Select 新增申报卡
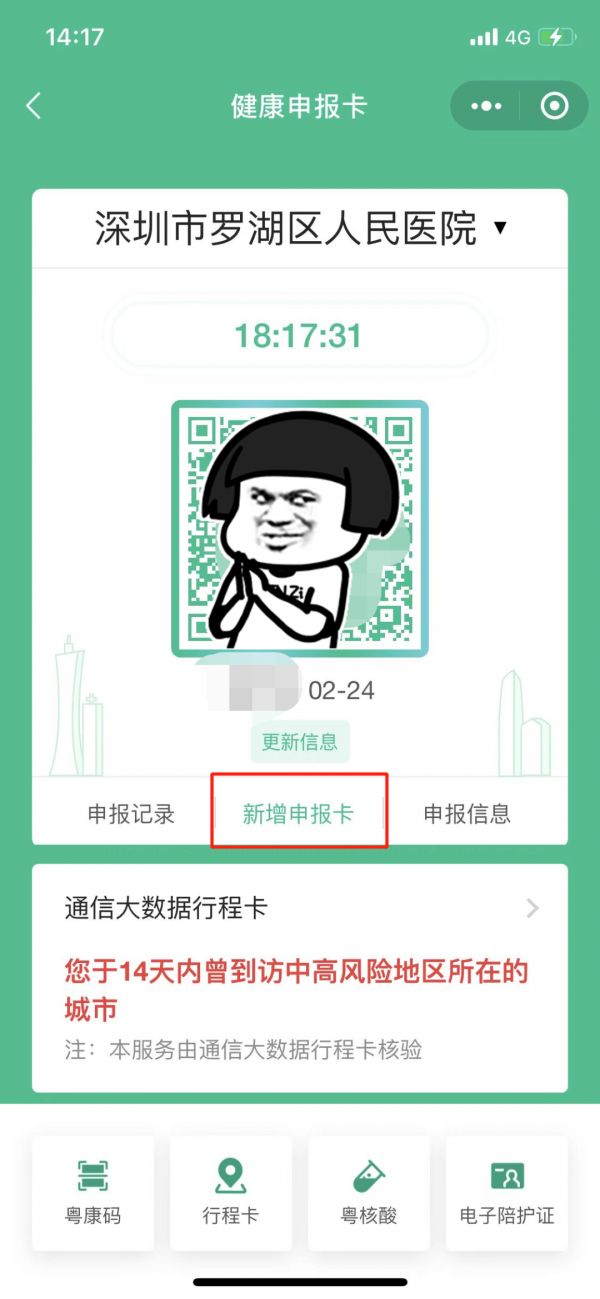The image size is (600, 1299). [298, 814]
